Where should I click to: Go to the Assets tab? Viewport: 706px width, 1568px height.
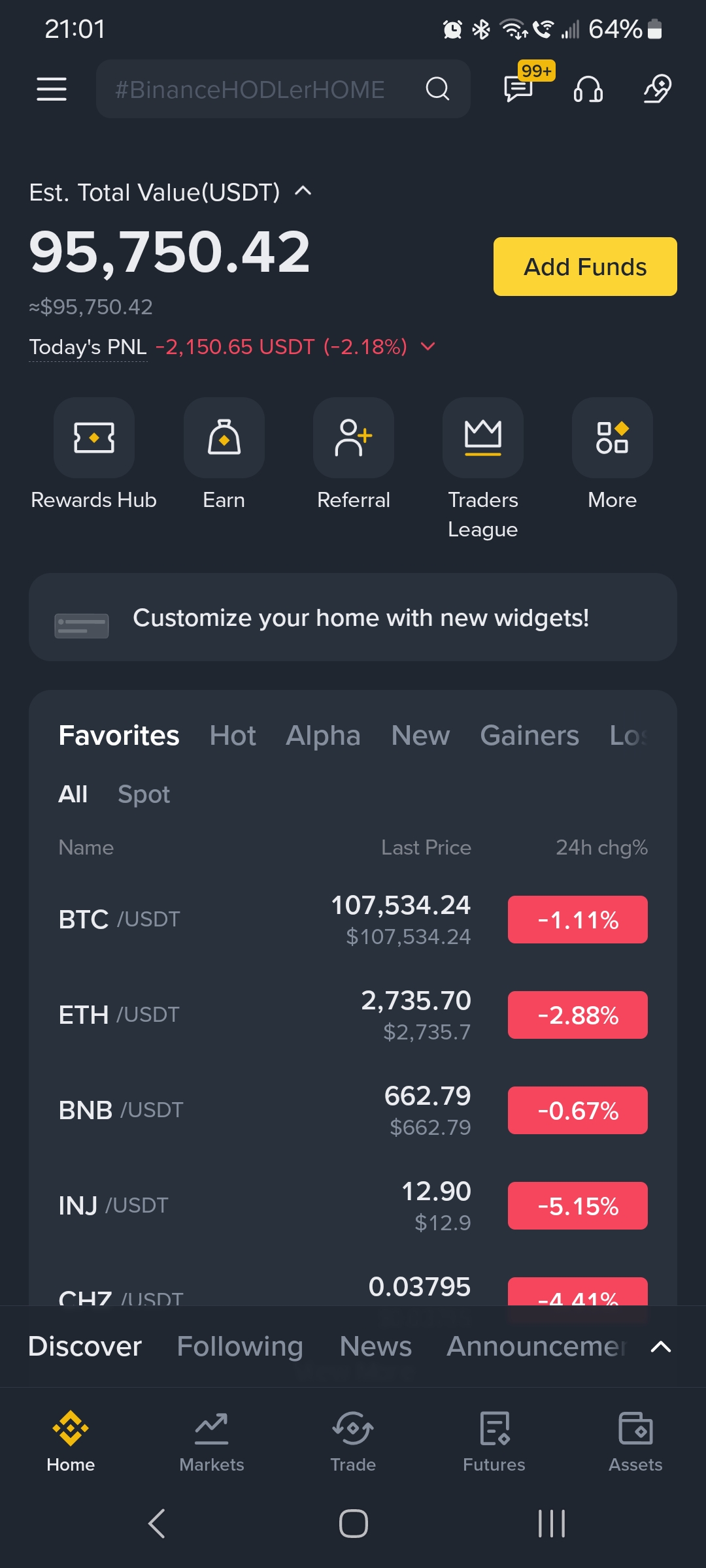pos(635,1443)
